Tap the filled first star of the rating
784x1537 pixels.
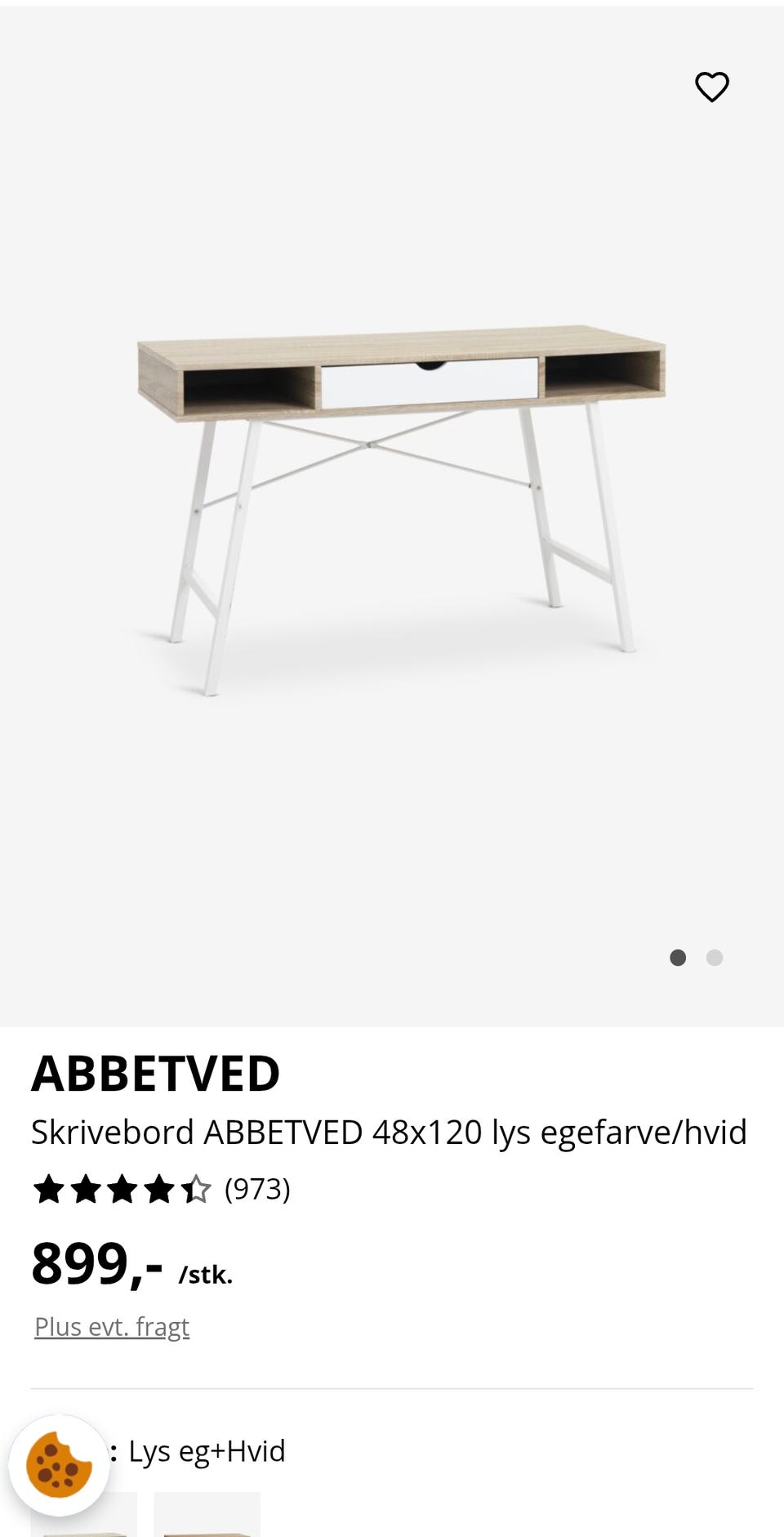click(x=47, y=1191)
